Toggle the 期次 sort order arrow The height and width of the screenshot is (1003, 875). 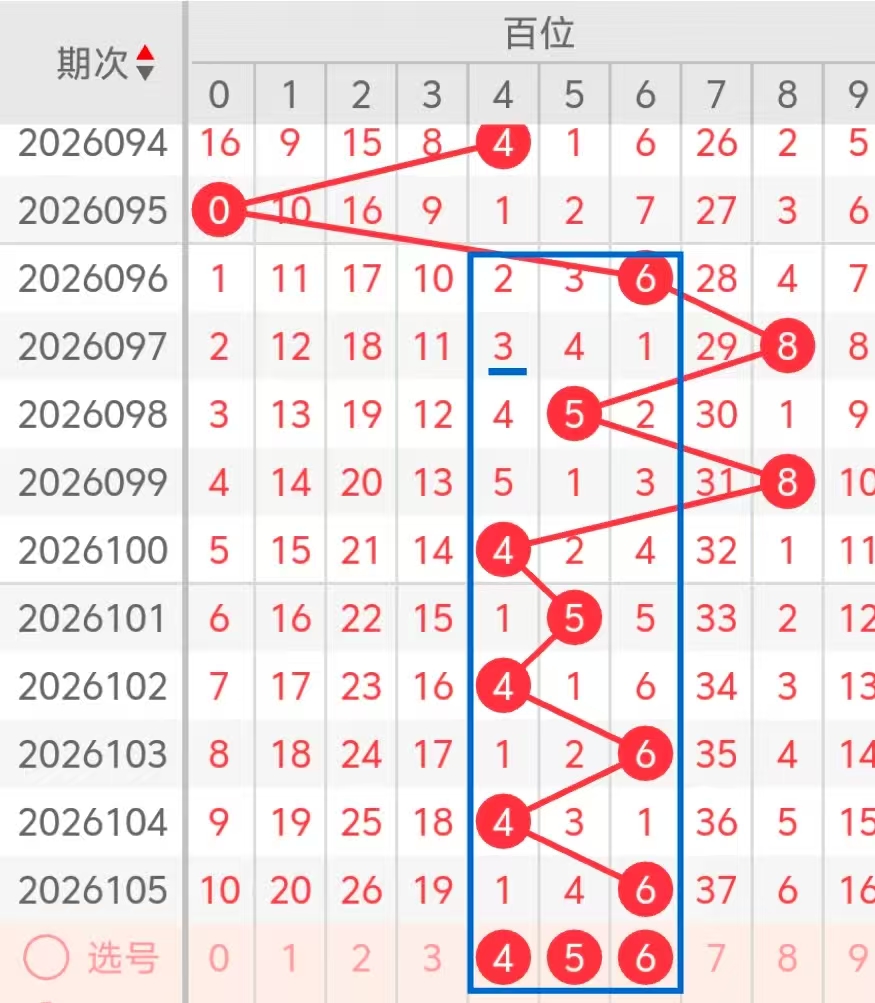[x=146, y=62]
